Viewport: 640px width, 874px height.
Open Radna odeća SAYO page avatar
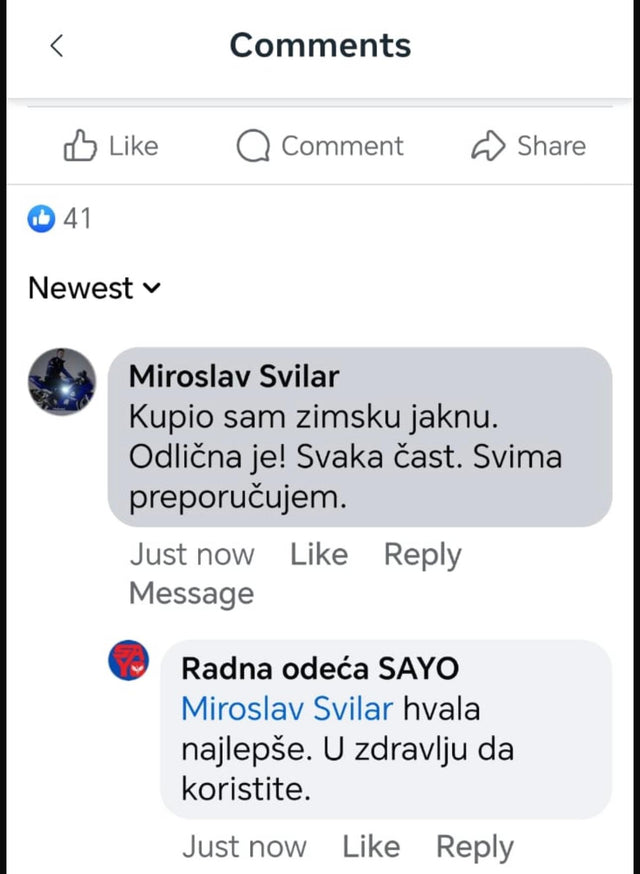click(128, 661)
